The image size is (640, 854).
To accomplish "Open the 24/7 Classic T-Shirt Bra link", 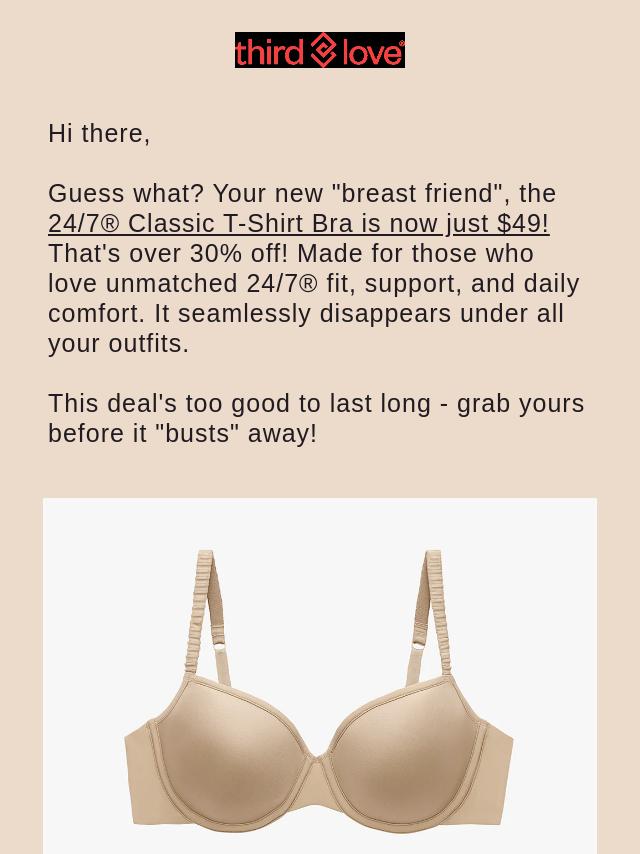I will coord(298,223).
